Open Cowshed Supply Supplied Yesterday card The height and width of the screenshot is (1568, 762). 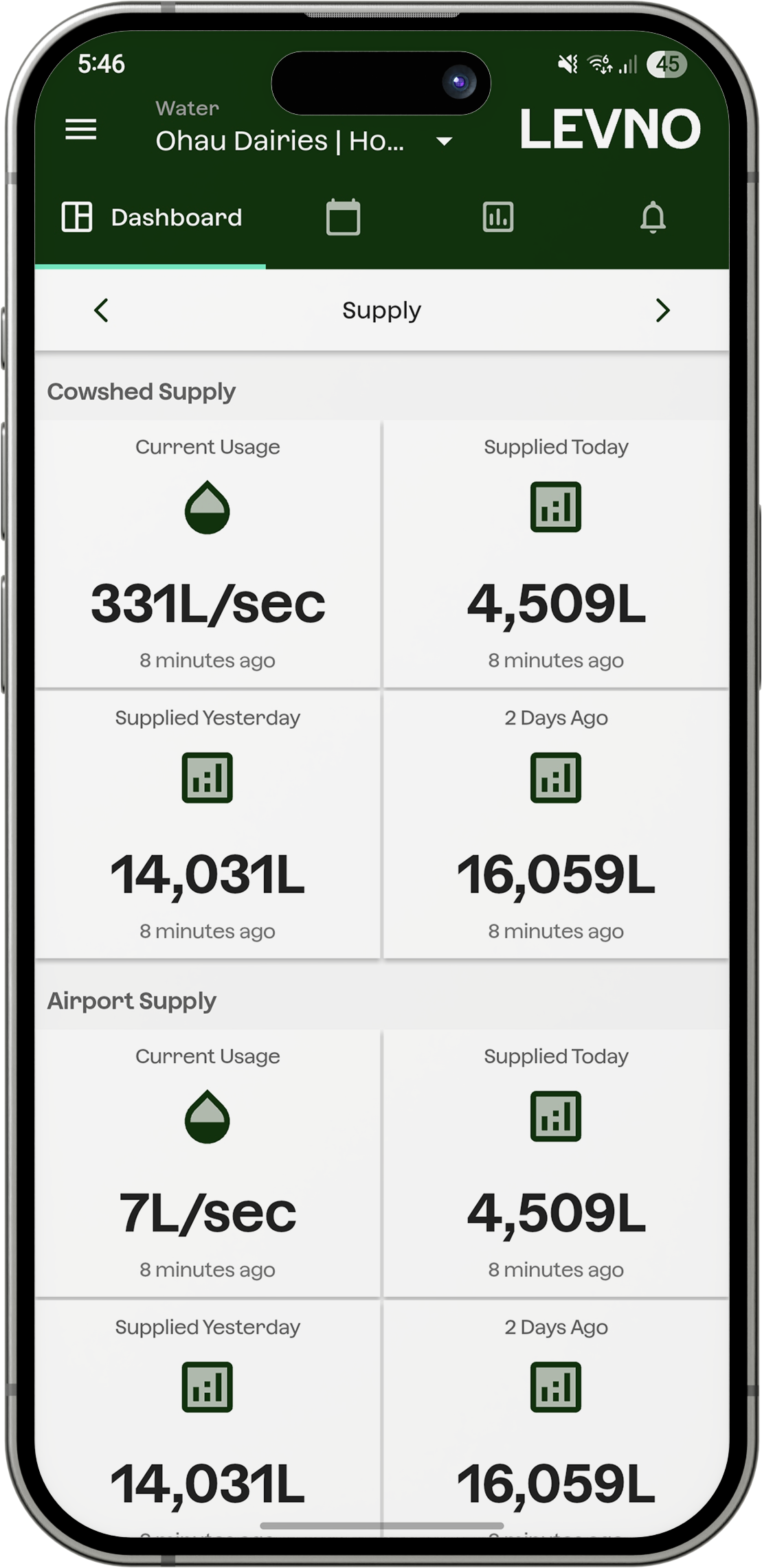click(x=208, y=825)
